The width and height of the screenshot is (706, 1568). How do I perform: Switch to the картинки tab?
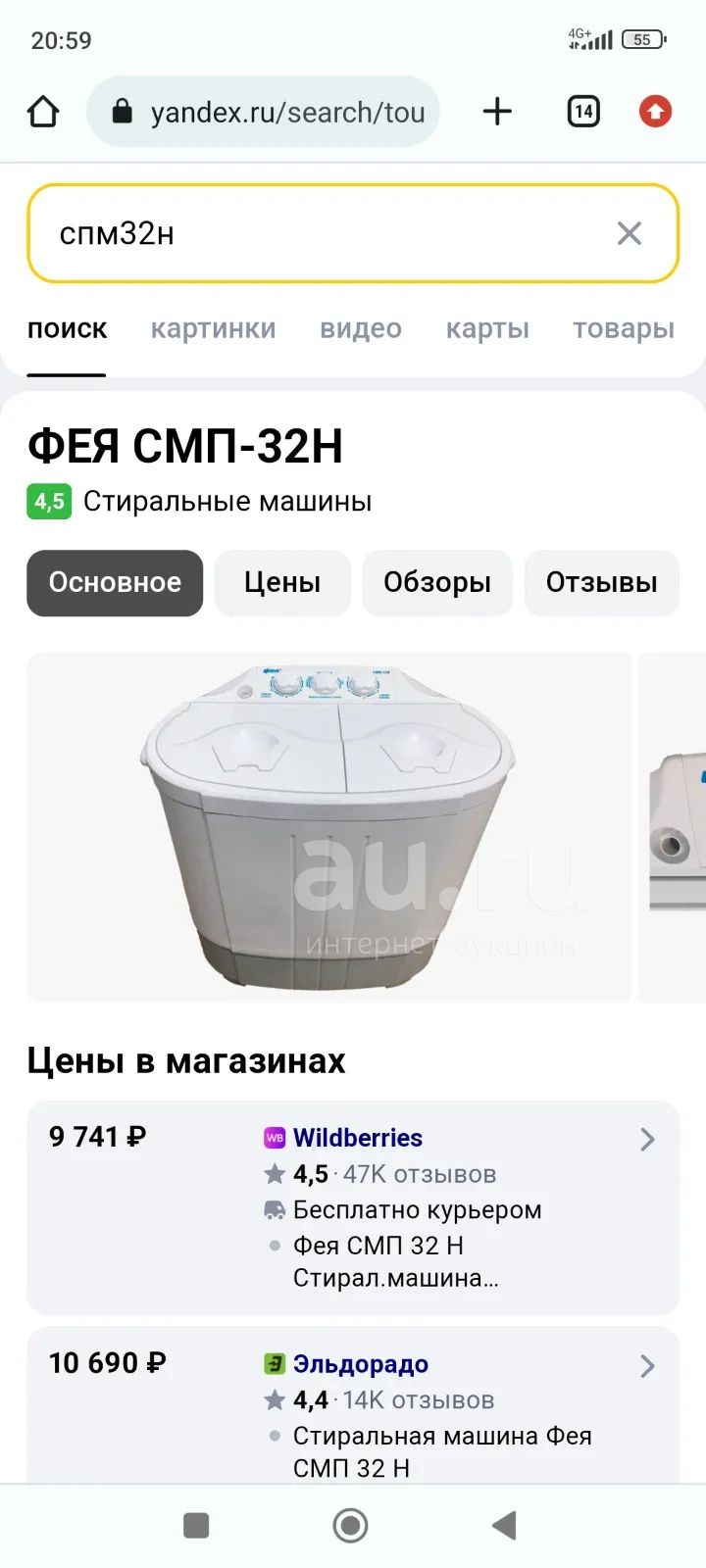213,329
